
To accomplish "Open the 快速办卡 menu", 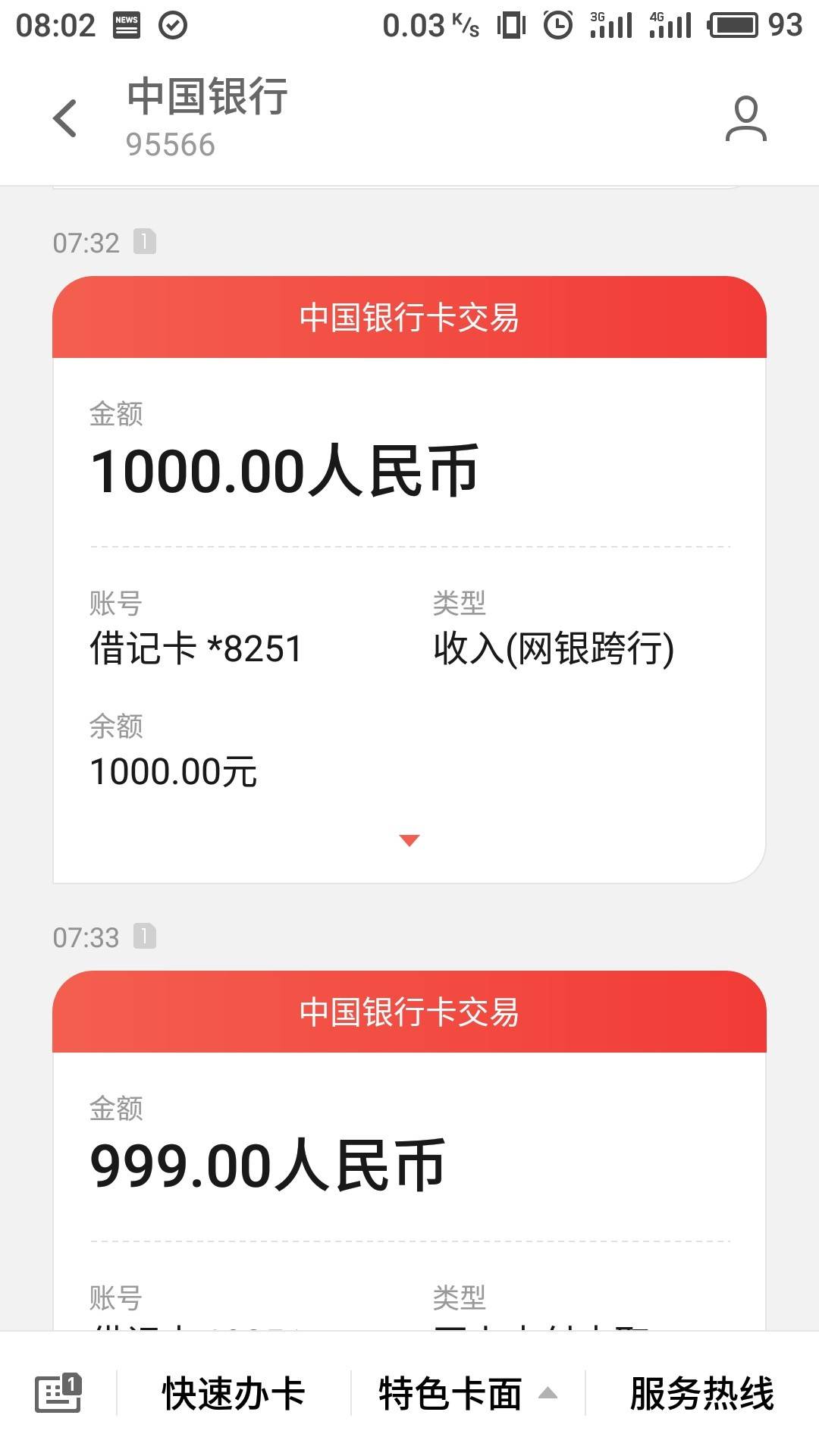I will pyautogui.click(x=234, y=1394).
